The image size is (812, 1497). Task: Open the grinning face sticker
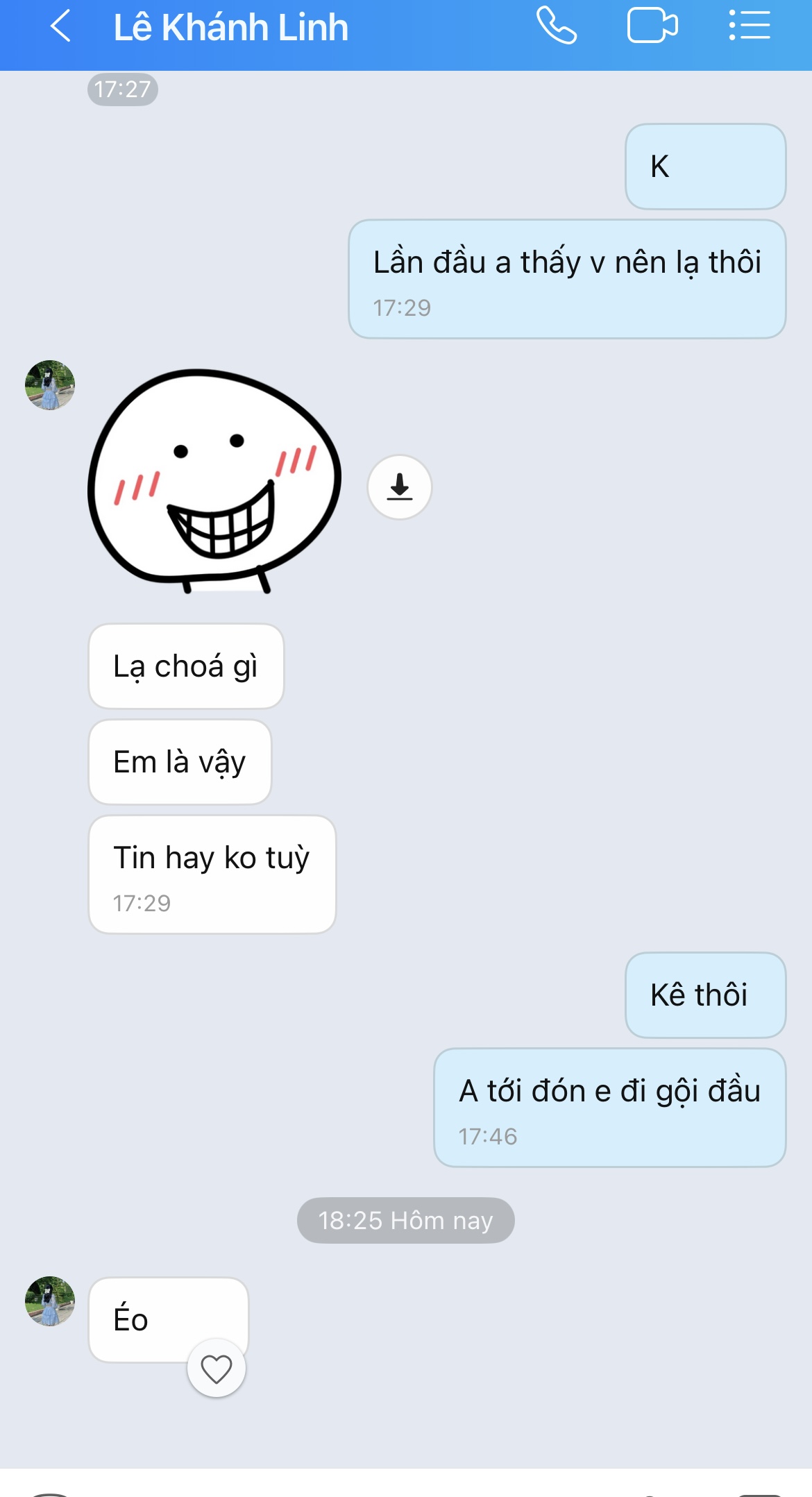pos(214,482)
